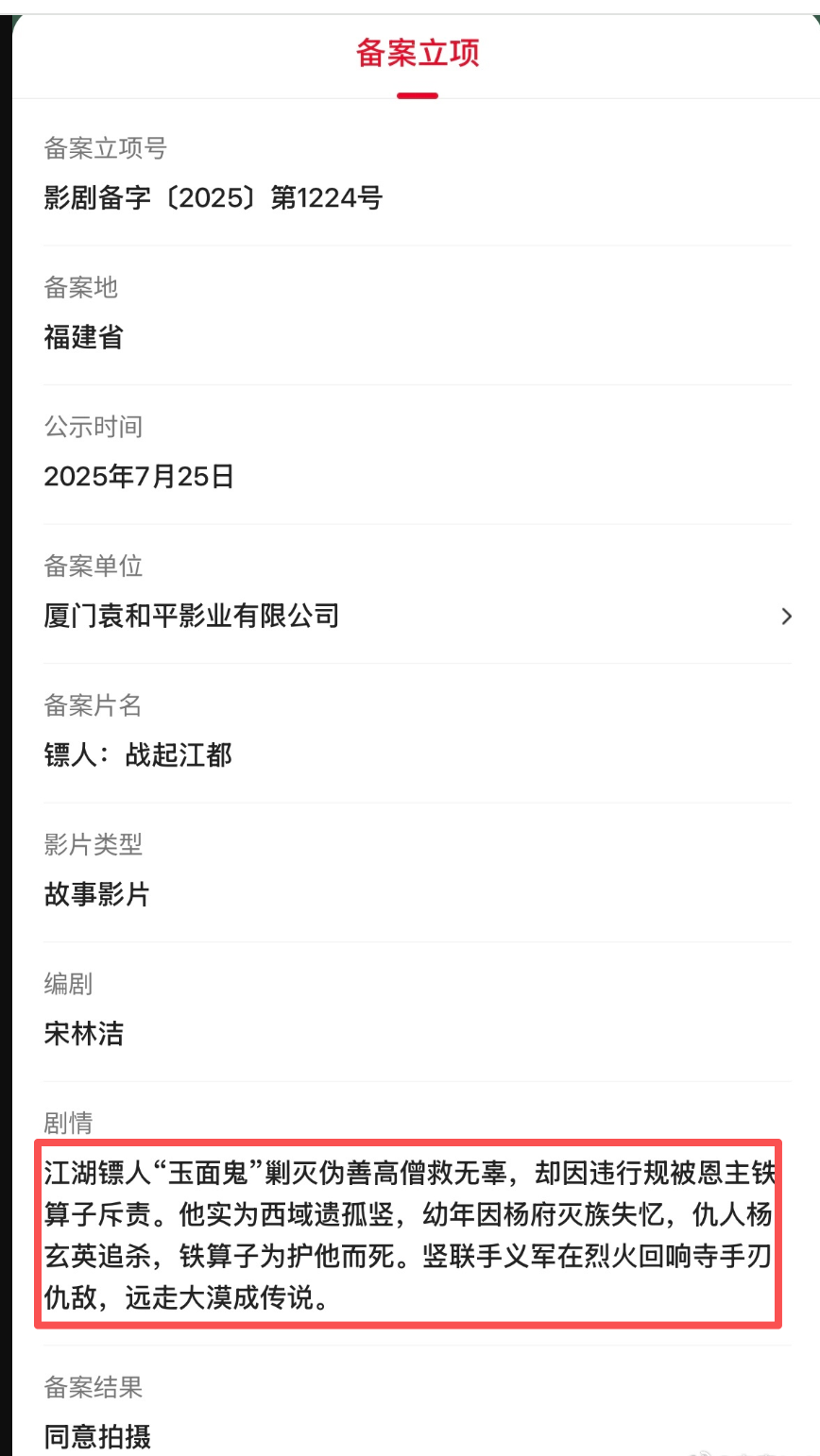Image resolution: width=820 pixels, height=1456 pixels.
Task: Select the 备案结果 value 同意拍摄
Action: (97, 1435)
